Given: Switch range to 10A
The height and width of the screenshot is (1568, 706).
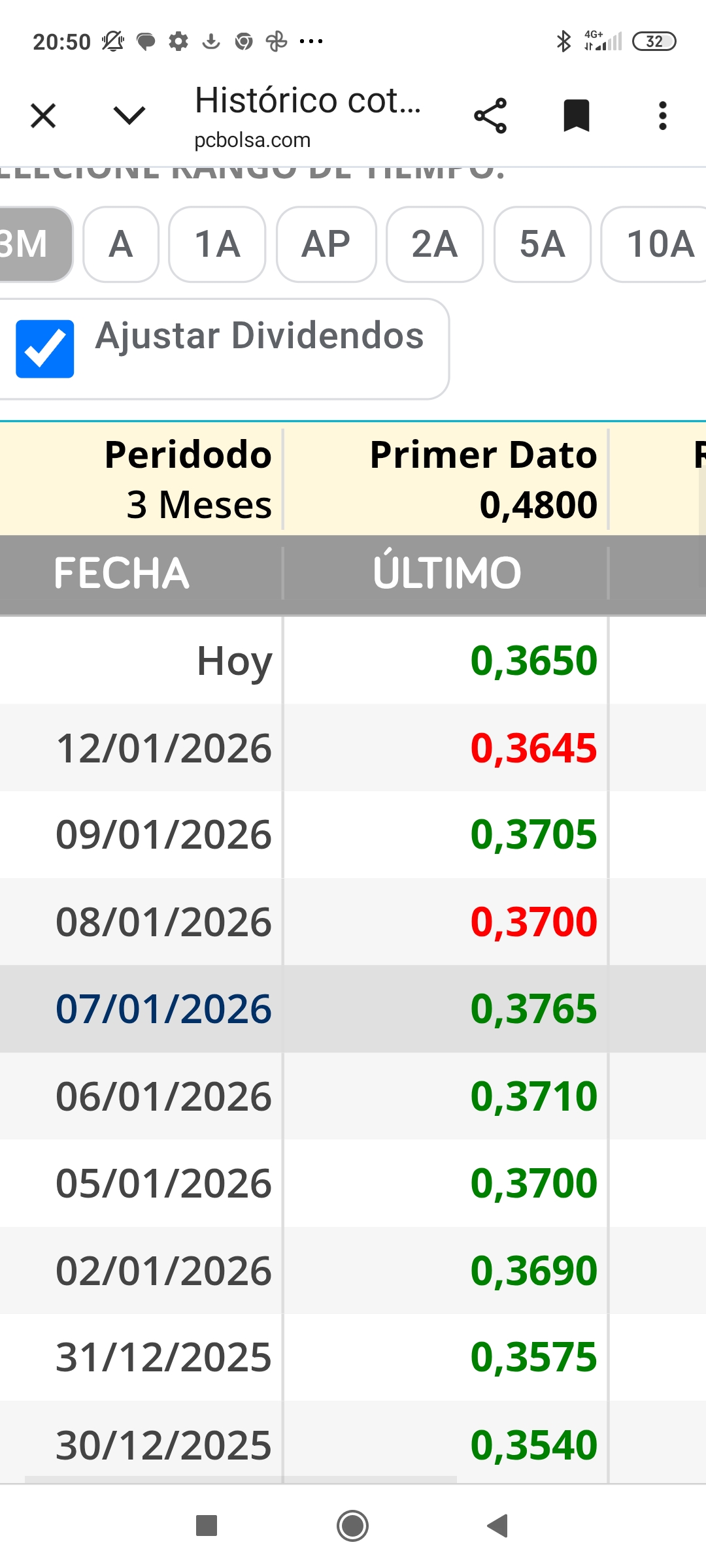Looking at the screenshot, I should [657, 244].
